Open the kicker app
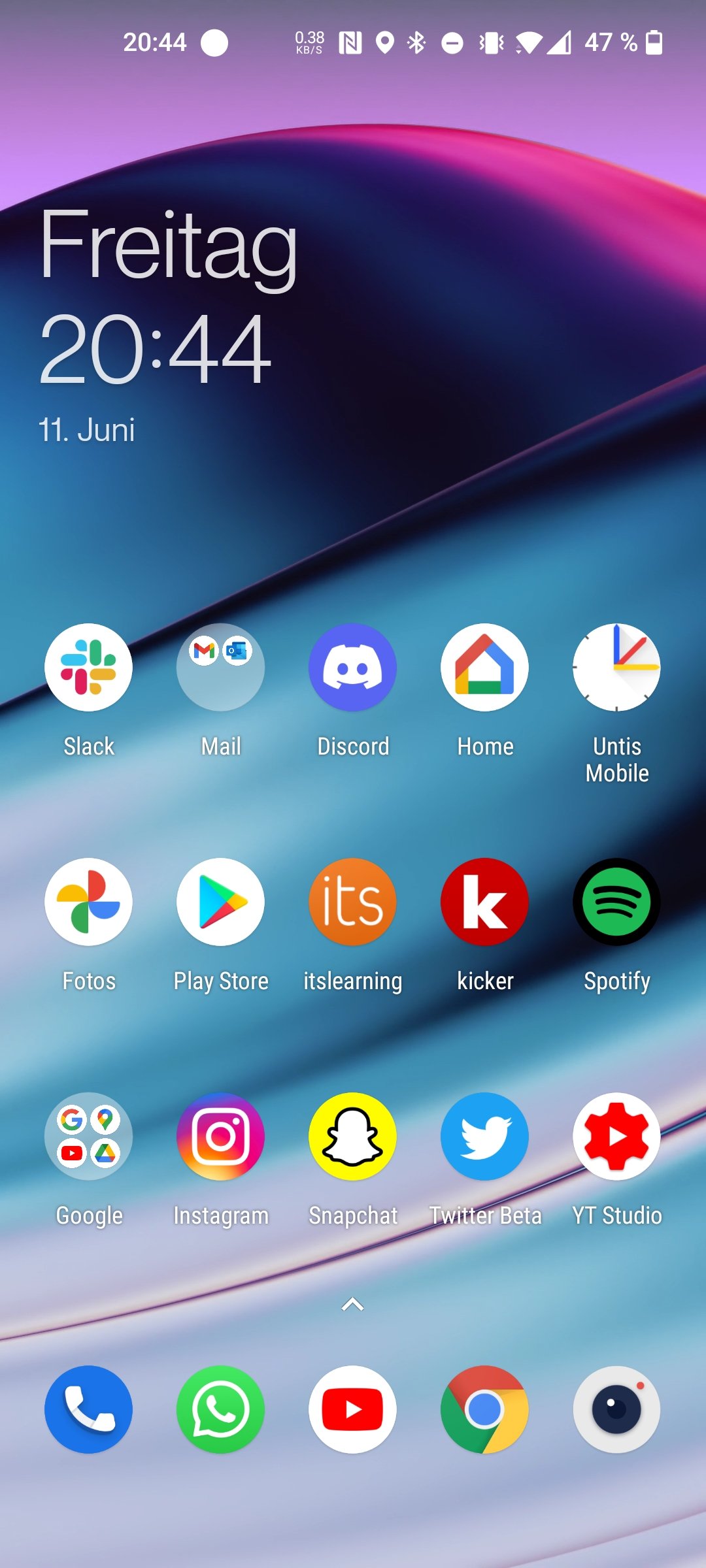 point(484,902)
